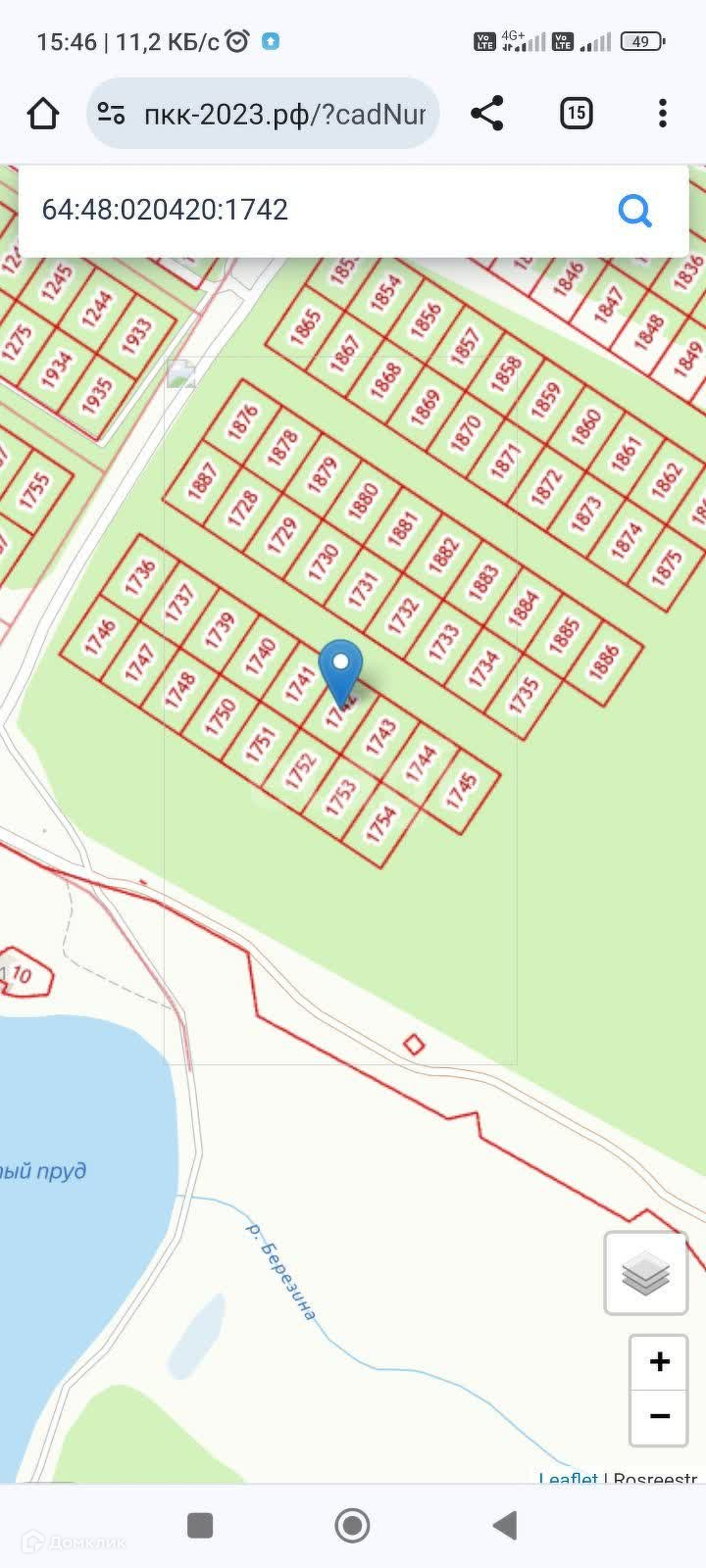The height and width of the screenshot is (1568, 706).
Task: Run the cadastral number search
Action: click(635, 210)
